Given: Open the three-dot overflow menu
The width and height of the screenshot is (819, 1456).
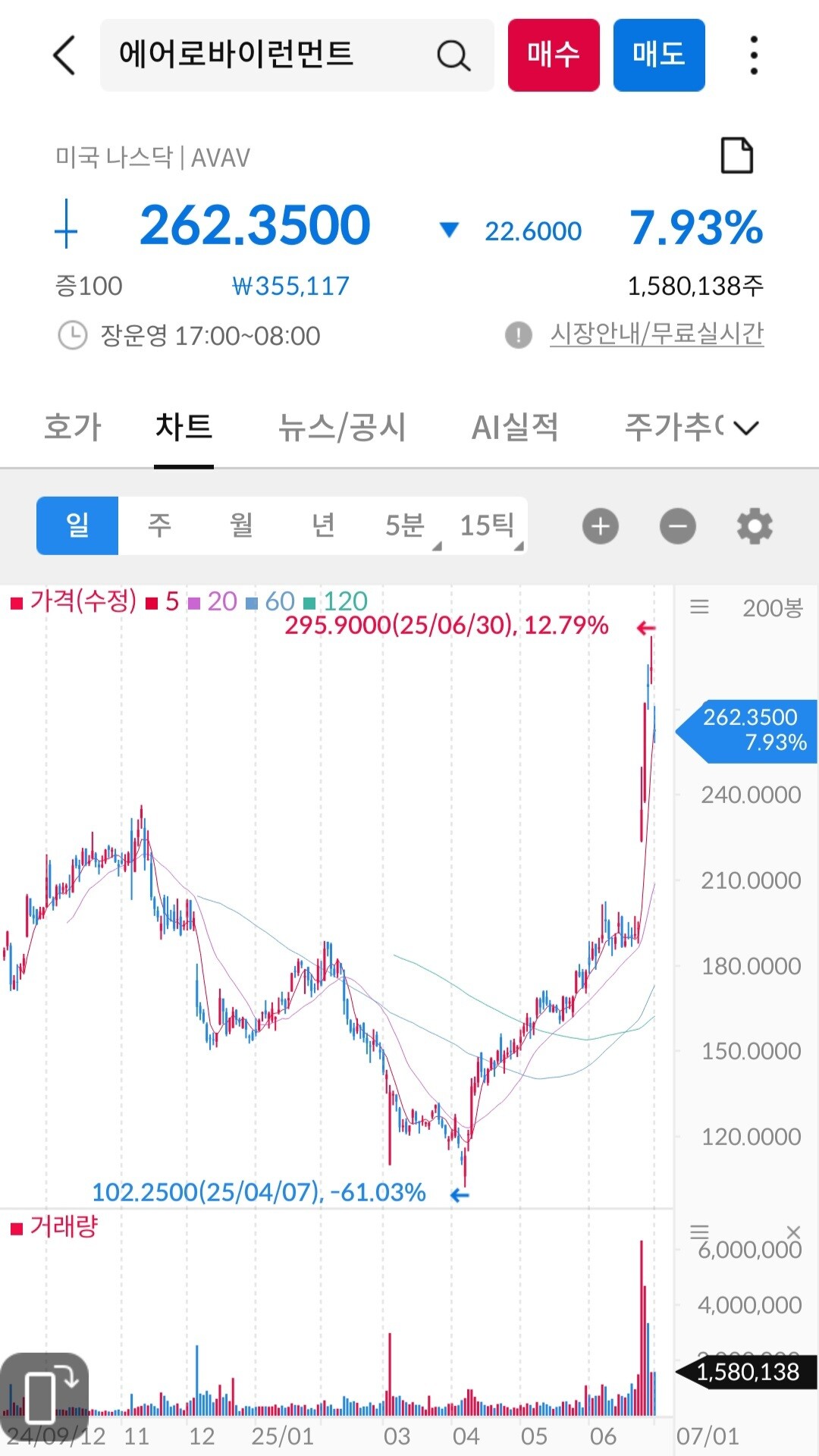Looking at the screenshot, I should 753,55.
